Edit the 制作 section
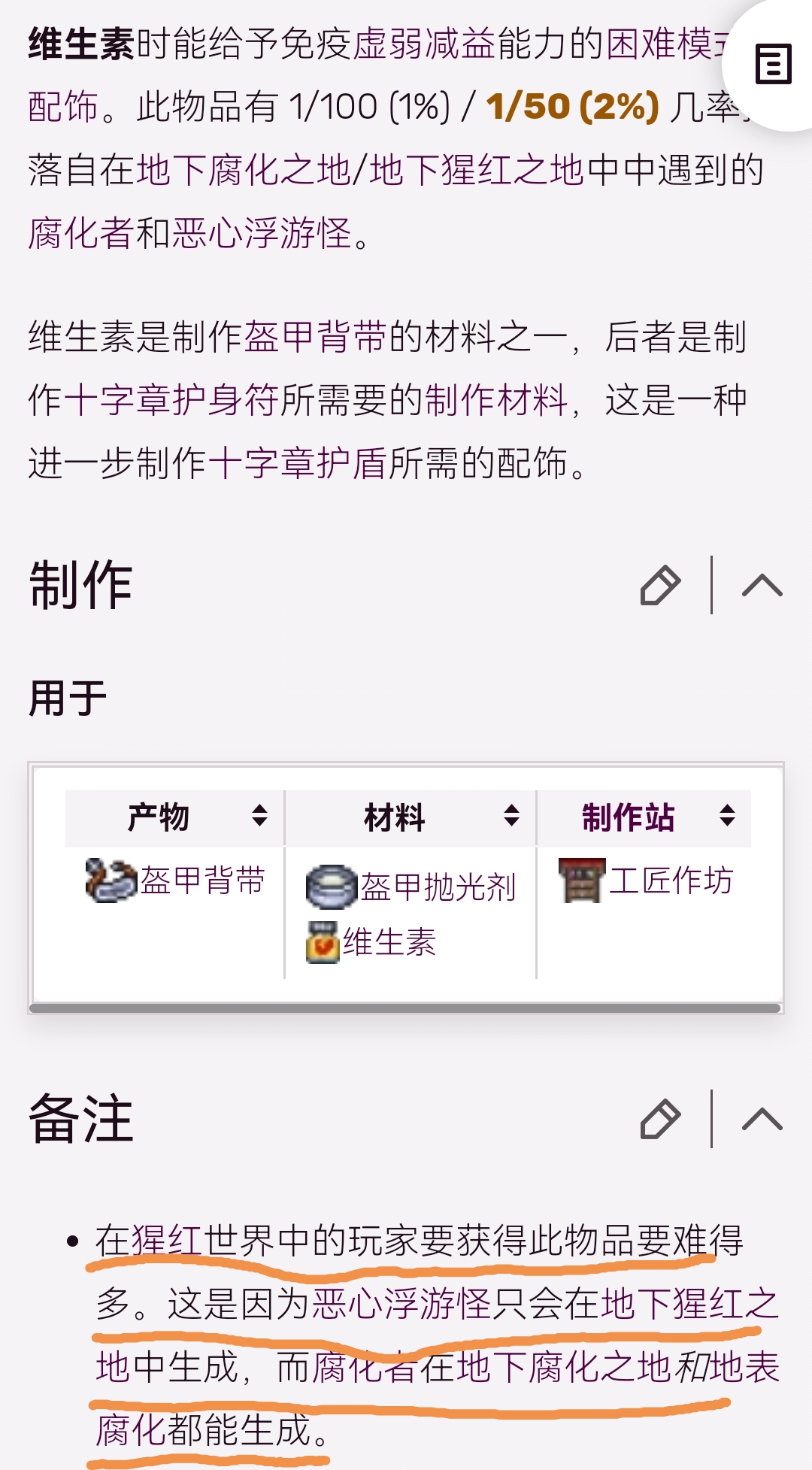This screenshot has width=812, height=1470. [660, 586]
